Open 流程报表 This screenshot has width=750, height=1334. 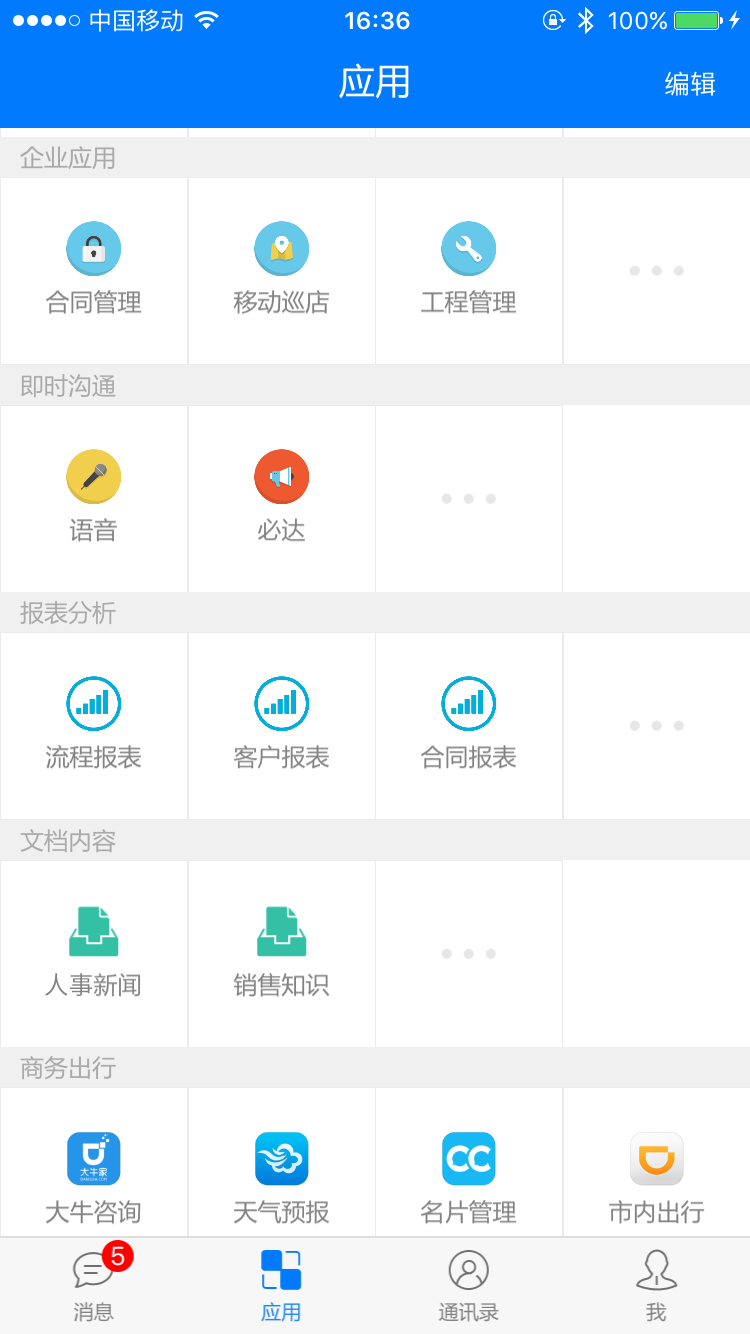coord(94,726)
